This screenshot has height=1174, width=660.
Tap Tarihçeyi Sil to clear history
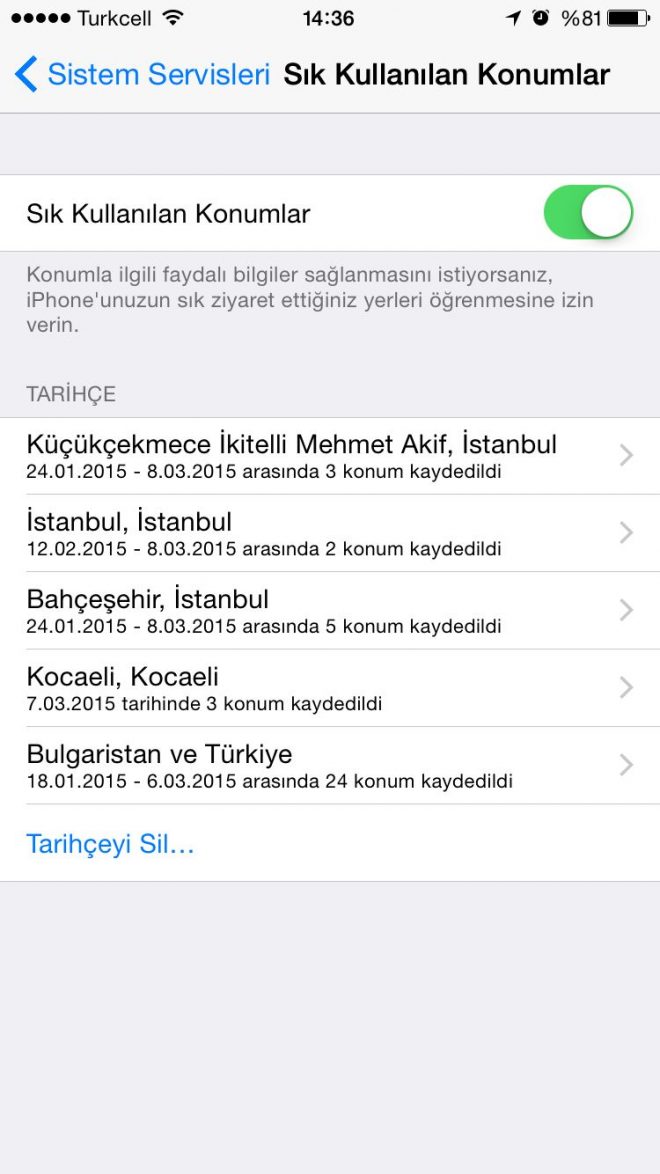[x=110, y=844]
